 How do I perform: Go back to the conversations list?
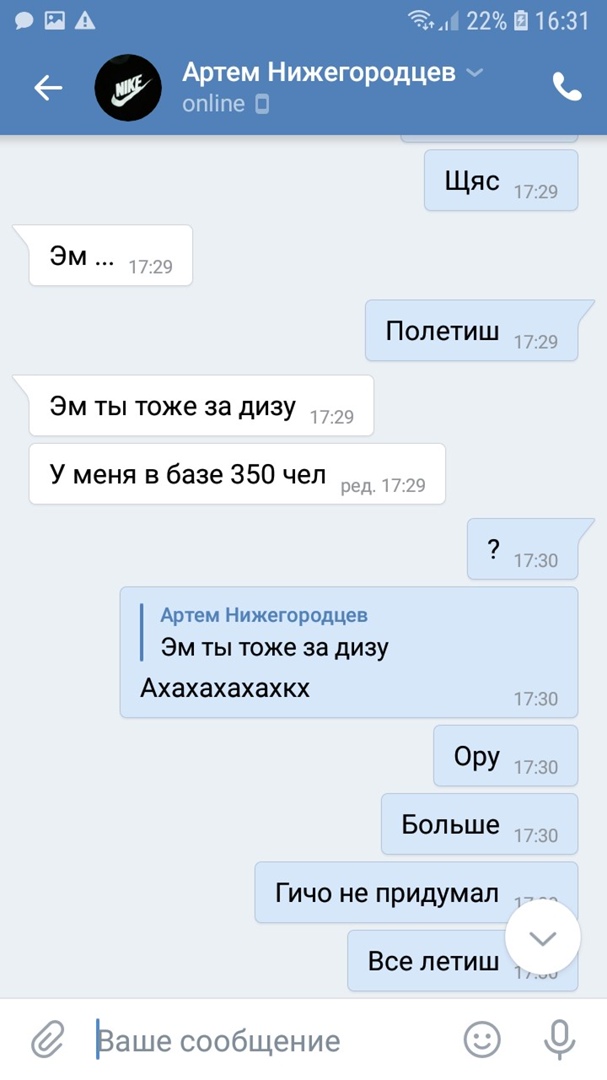tap(48, 88)
